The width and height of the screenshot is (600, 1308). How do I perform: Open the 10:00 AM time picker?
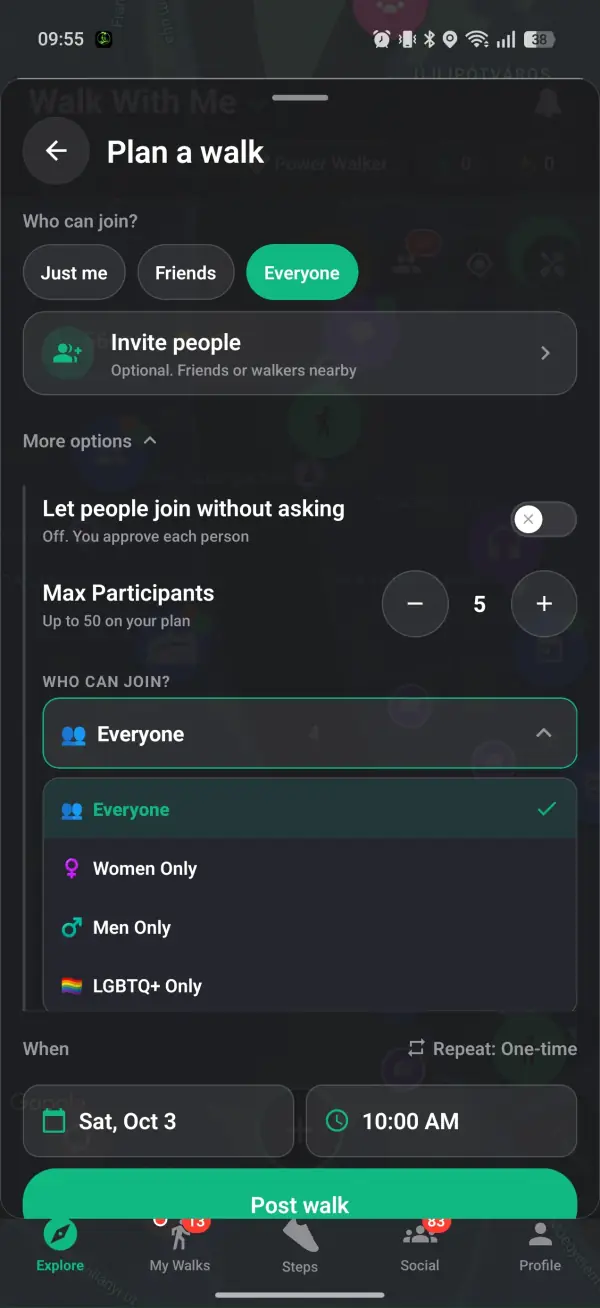(441, 1121)
